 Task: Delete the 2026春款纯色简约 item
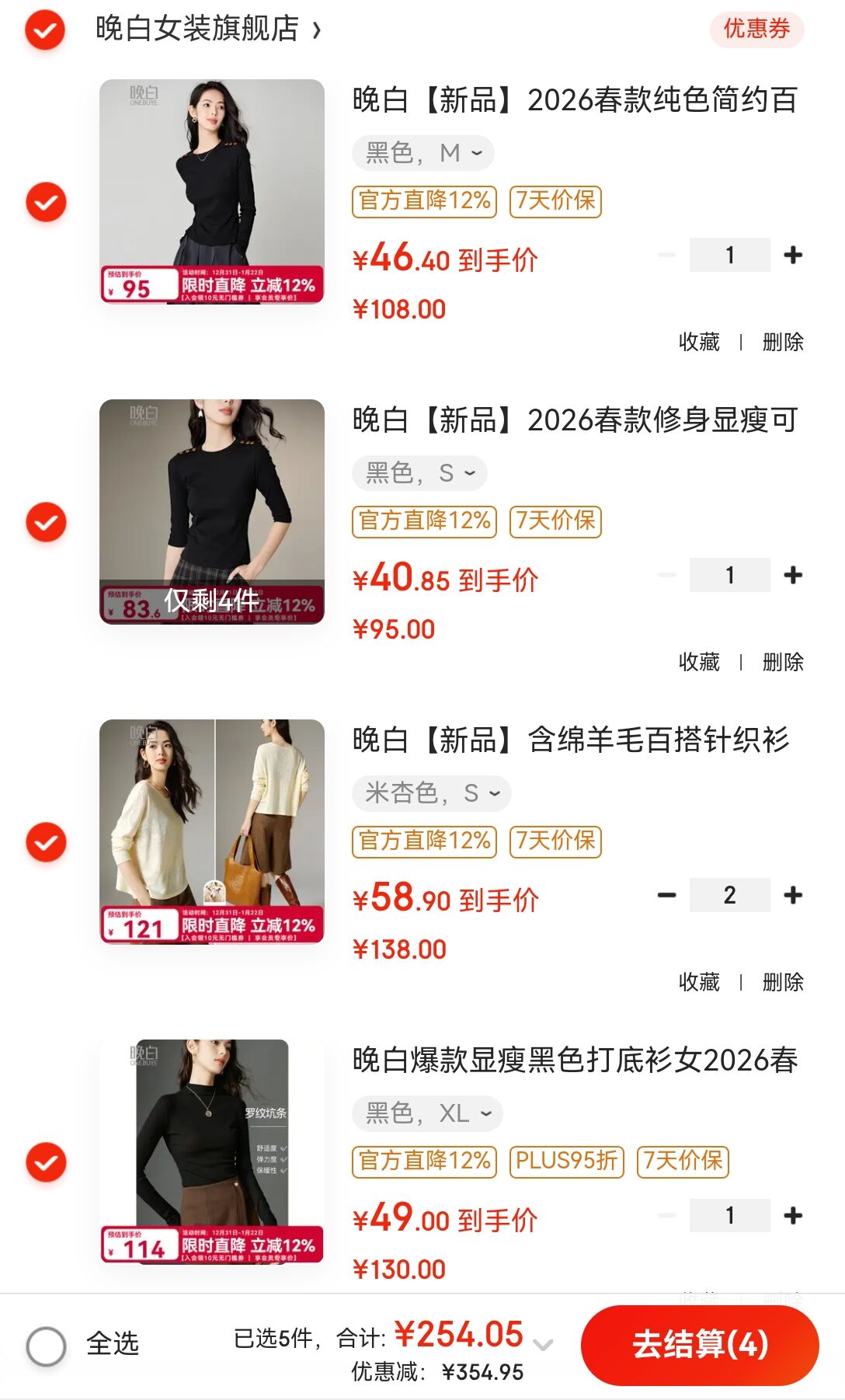tap(783, 342)
